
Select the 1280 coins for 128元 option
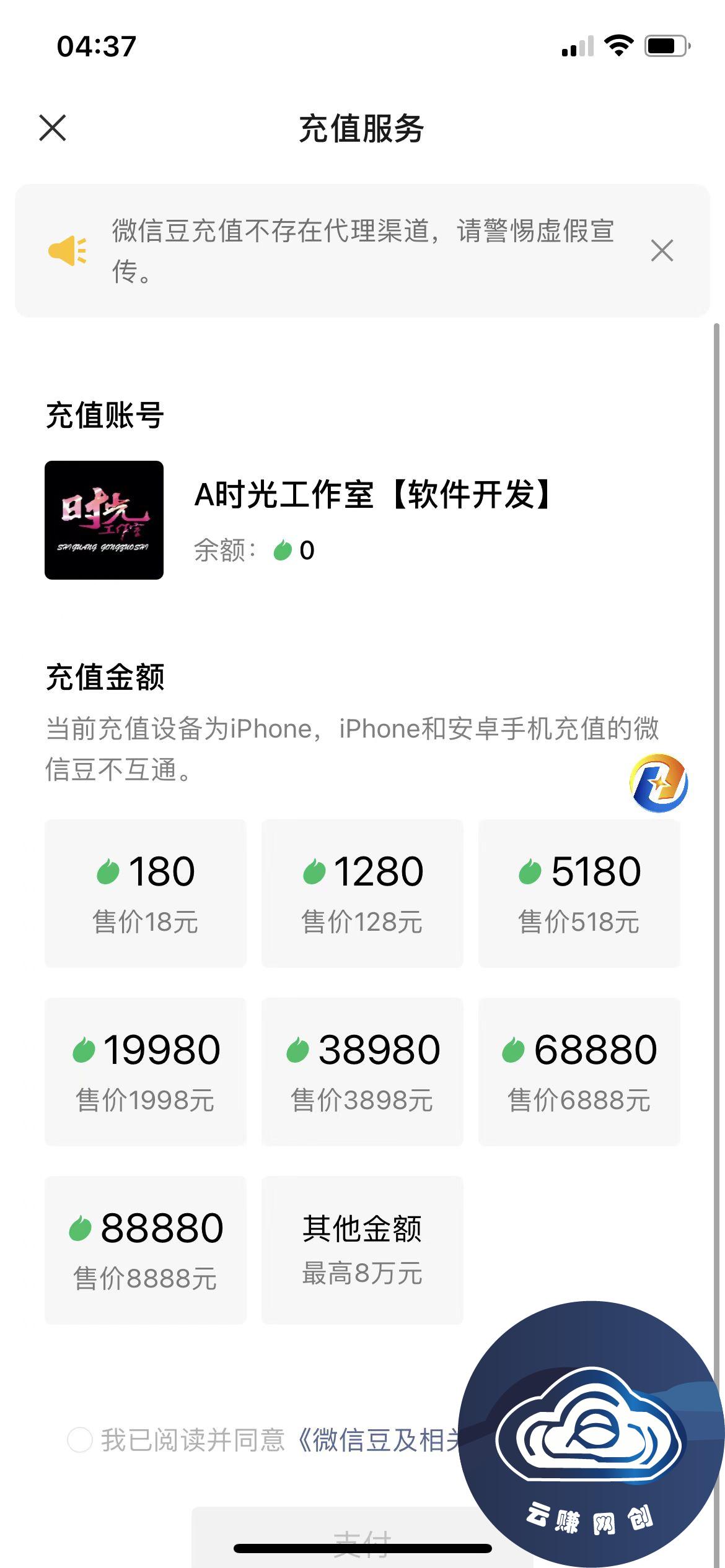[x=362, y=893]
